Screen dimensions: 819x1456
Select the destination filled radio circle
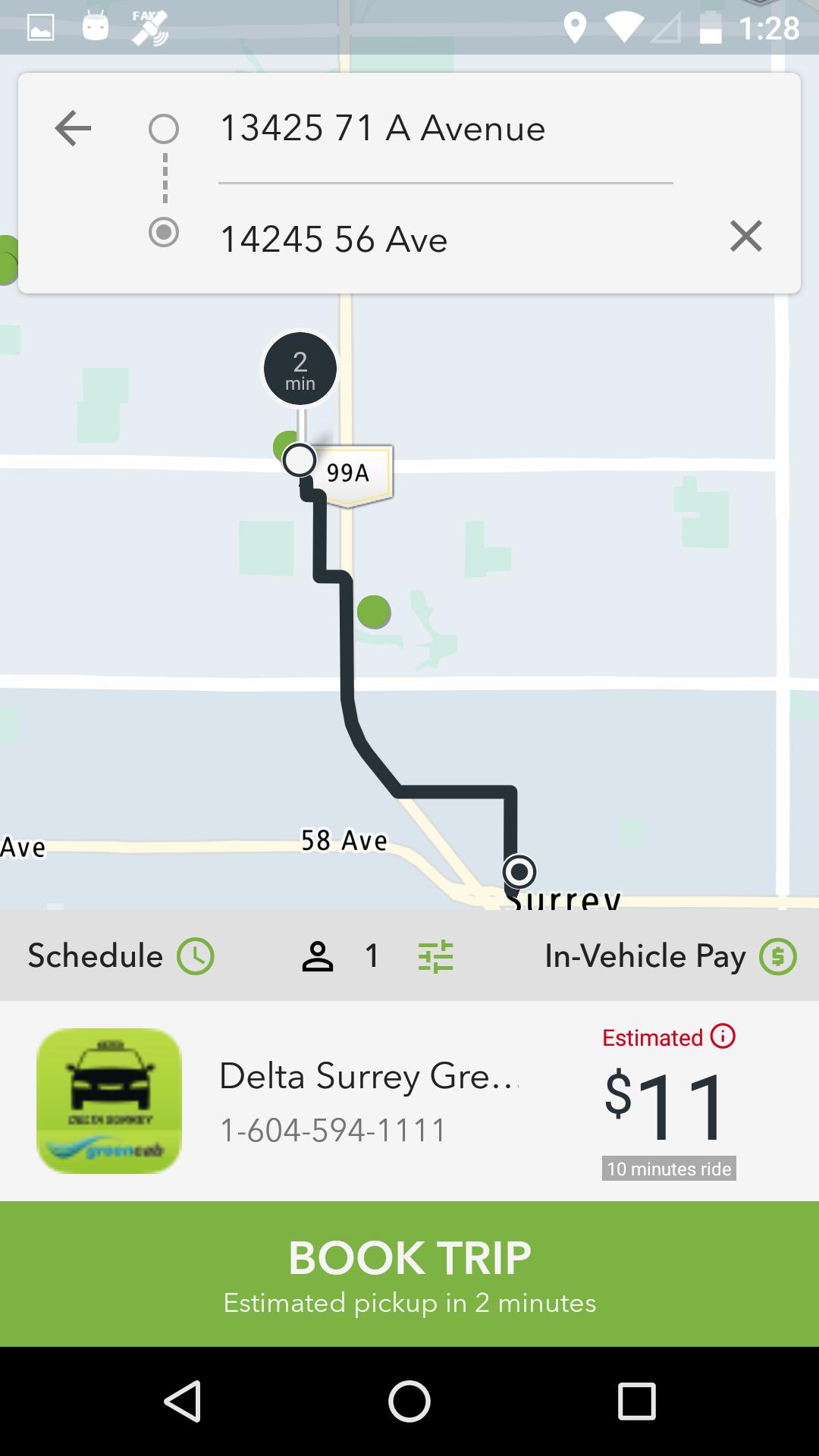pyautogui.click(x=164, y=235)
